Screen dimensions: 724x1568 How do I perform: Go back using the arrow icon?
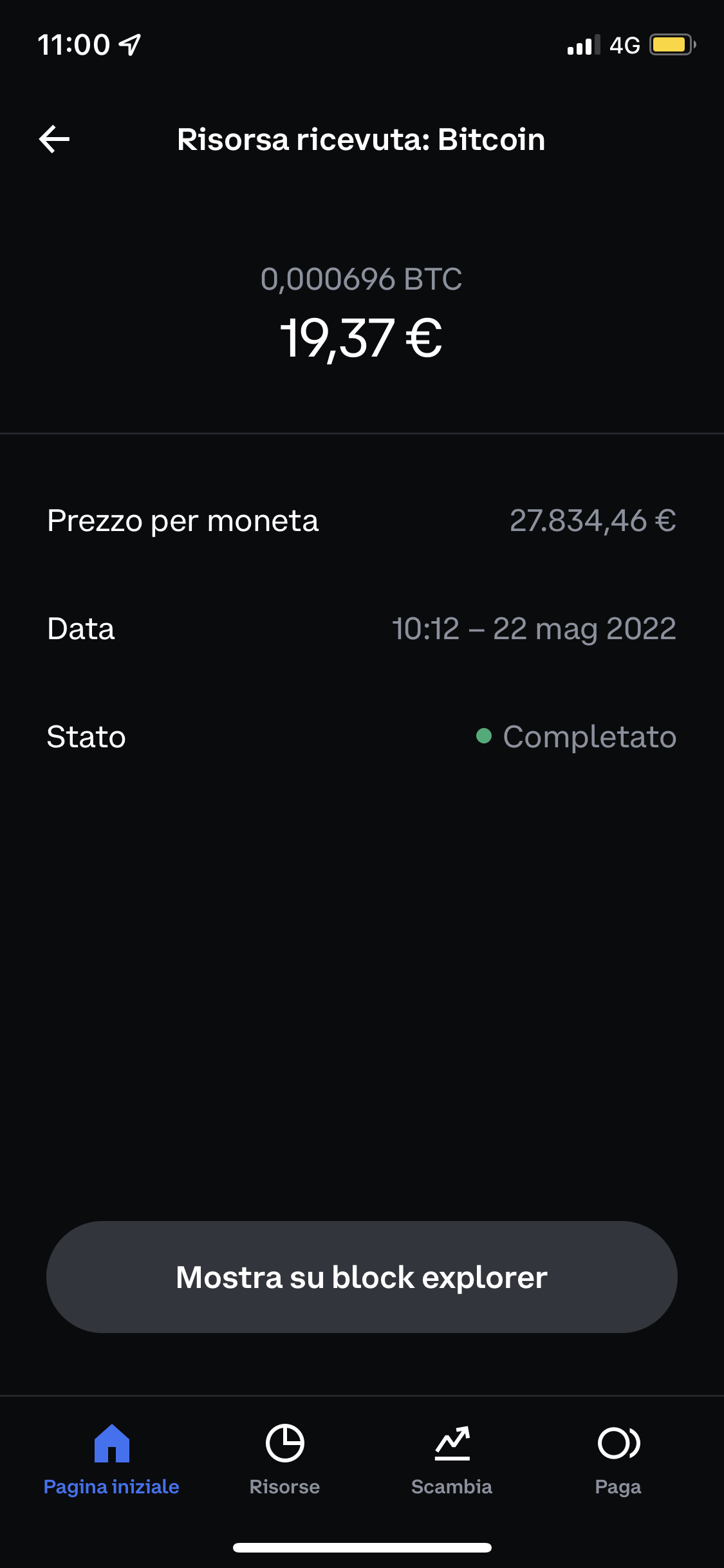(54, 140)
